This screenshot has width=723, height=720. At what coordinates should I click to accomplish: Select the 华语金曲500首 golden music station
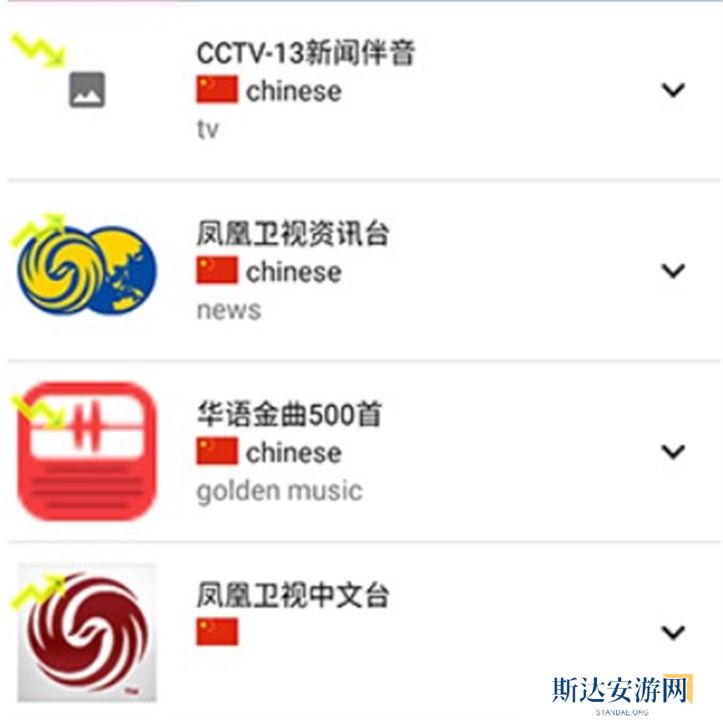click(289, 416)
